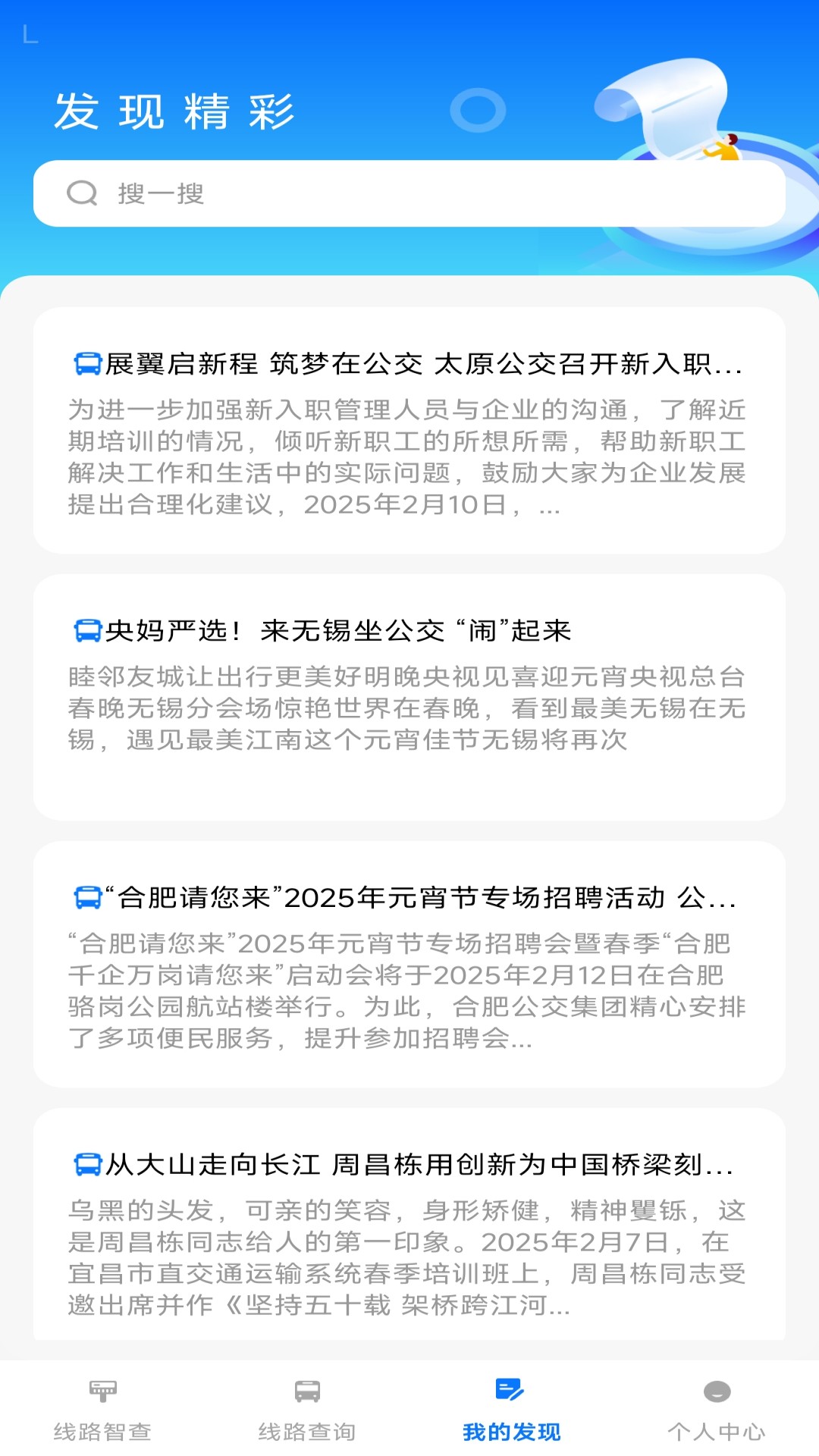Switch to the 线路查询 tab

[x=307, y=1409]
